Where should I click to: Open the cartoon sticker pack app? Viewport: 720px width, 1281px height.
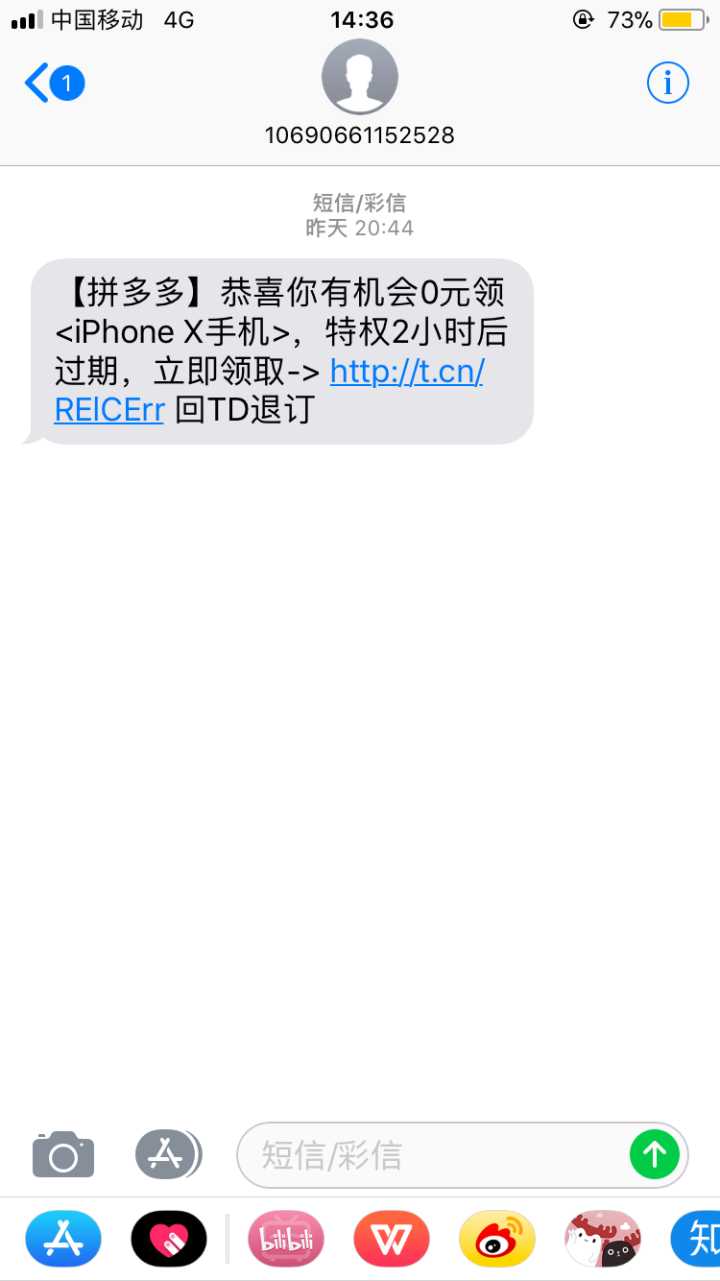tap(602, 1239)
